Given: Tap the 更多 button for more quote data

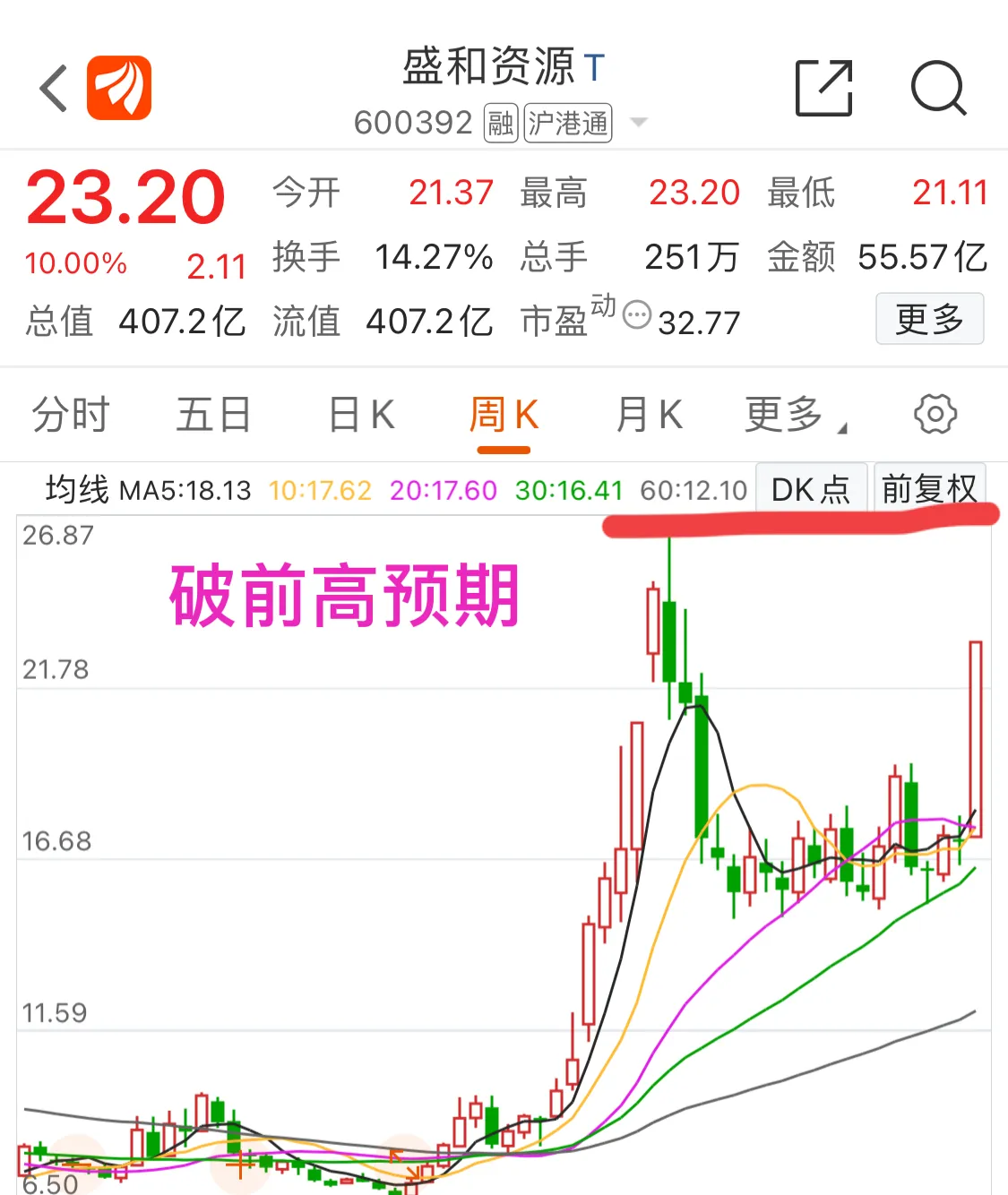Looking at the screenshot, I should click(x=929, y=319).
